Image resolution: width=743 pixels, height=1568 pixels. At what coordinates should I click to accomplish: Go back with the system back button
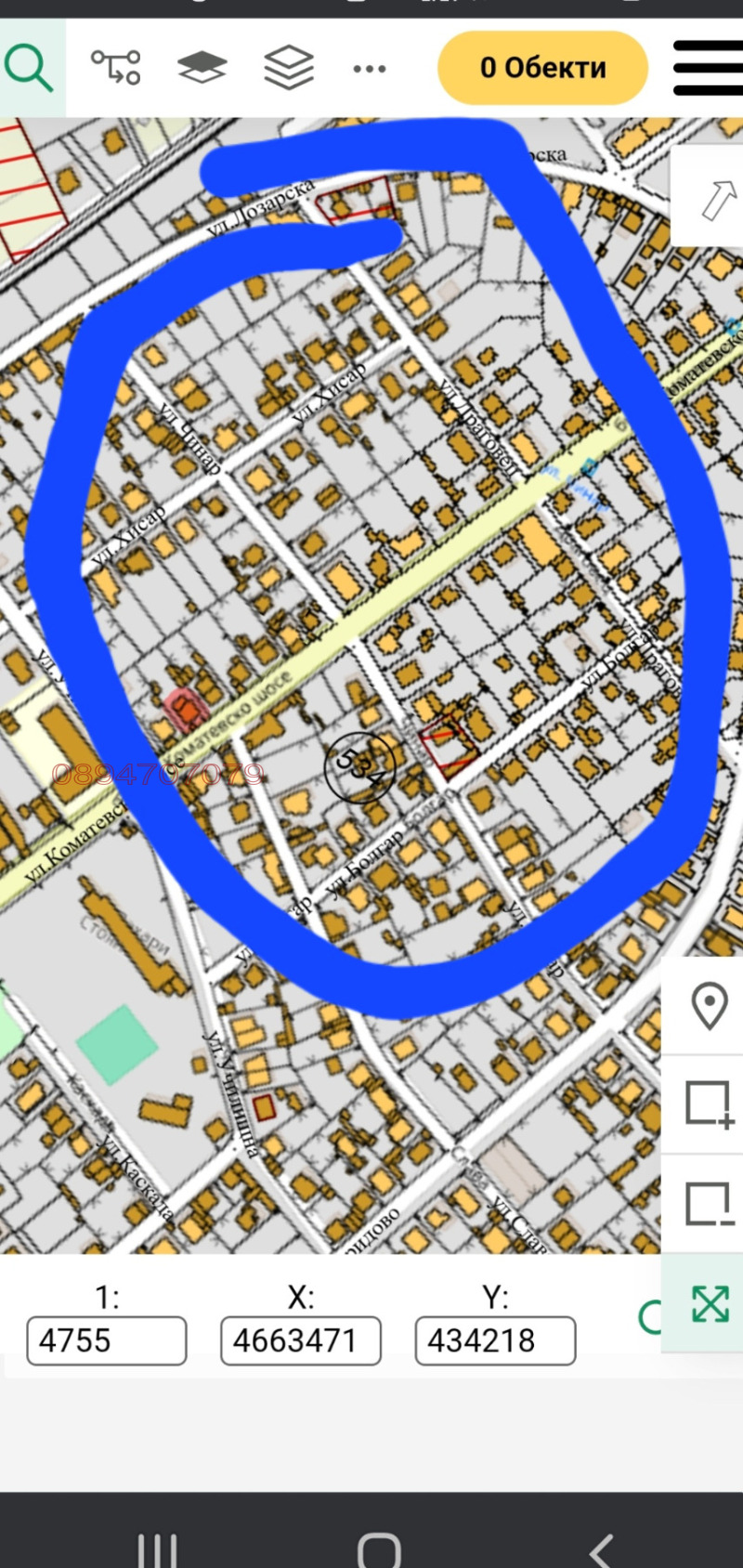tap(602, 1549)
